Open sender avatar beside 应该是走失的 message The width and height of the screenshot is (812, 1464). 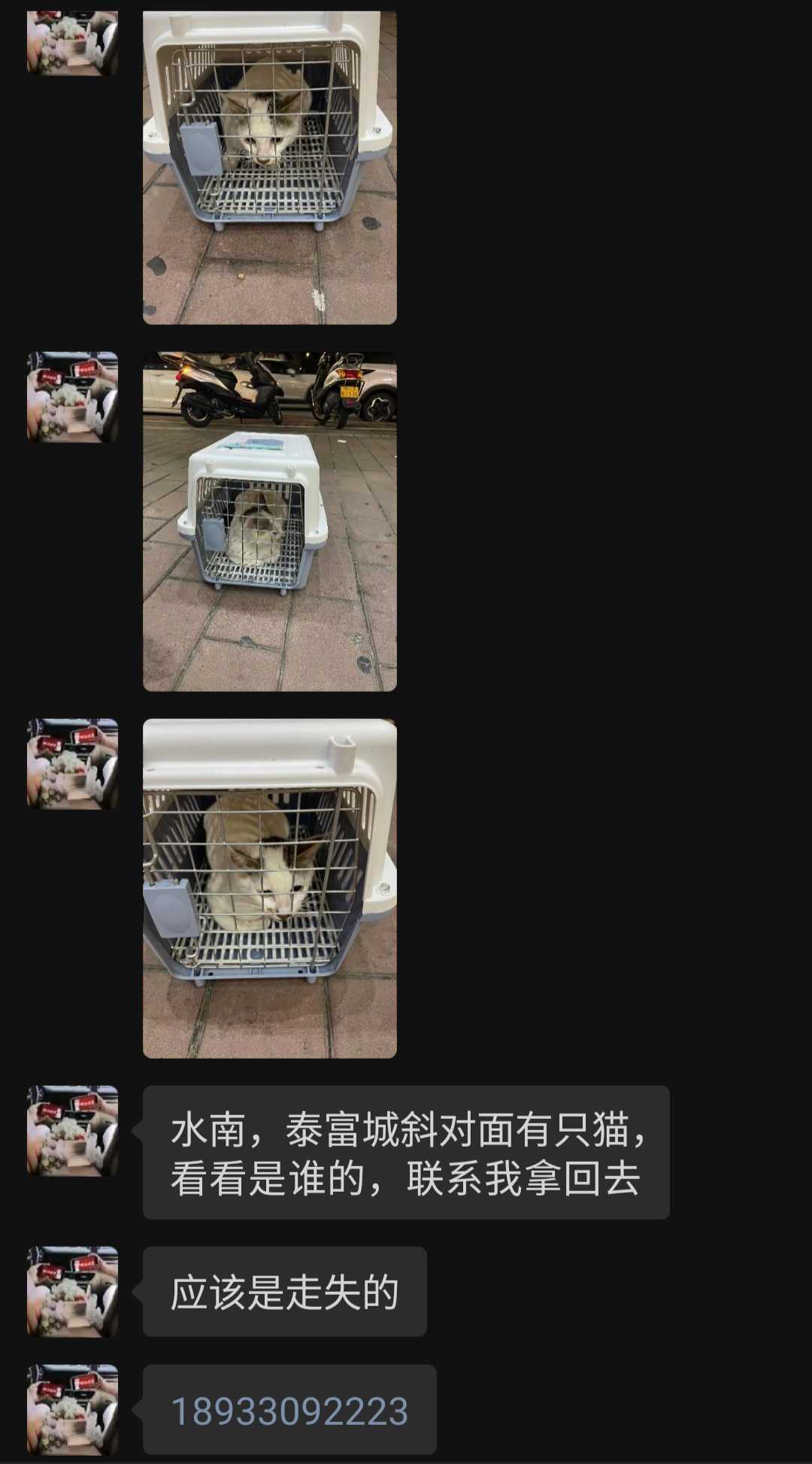tap(73, 1291)
